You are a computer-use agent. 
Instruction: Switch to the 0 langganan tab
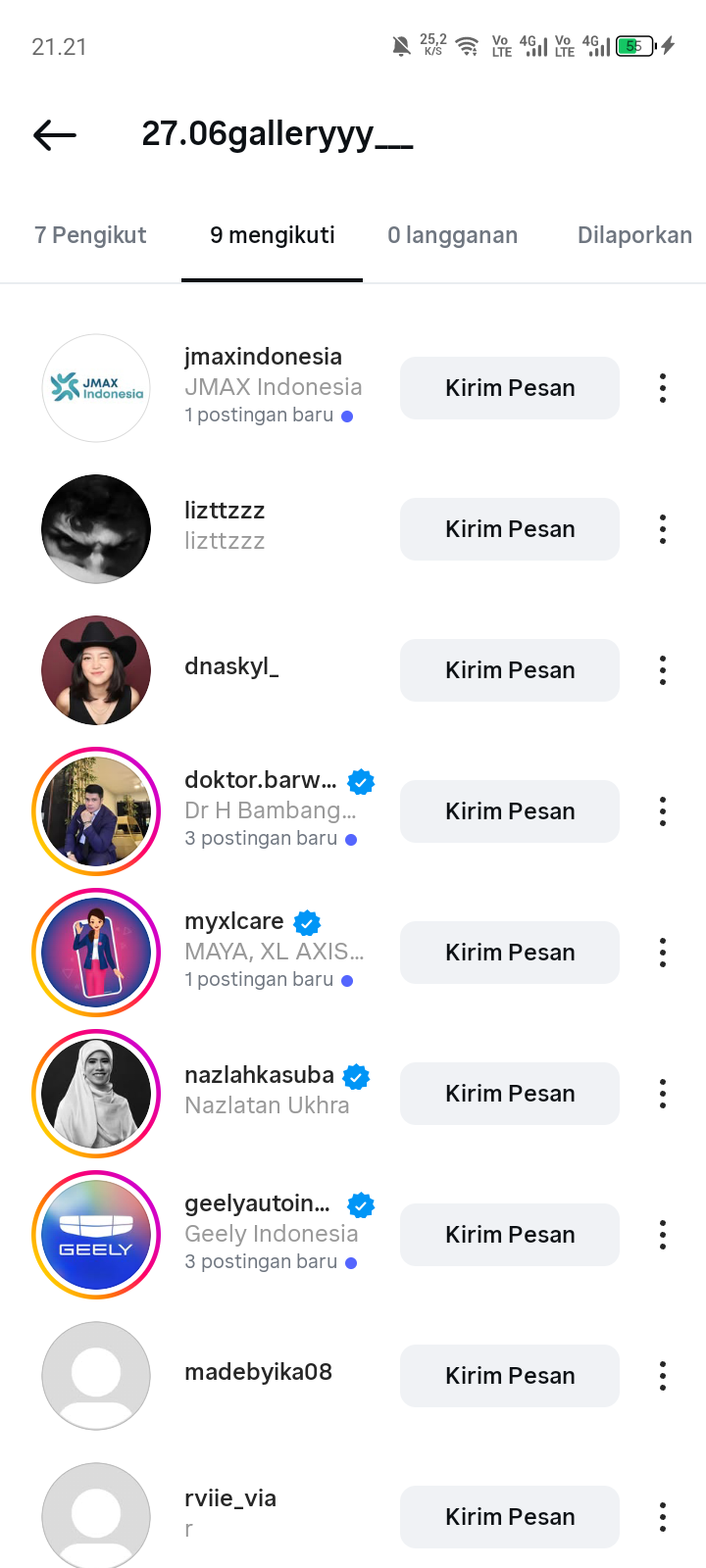452,235
